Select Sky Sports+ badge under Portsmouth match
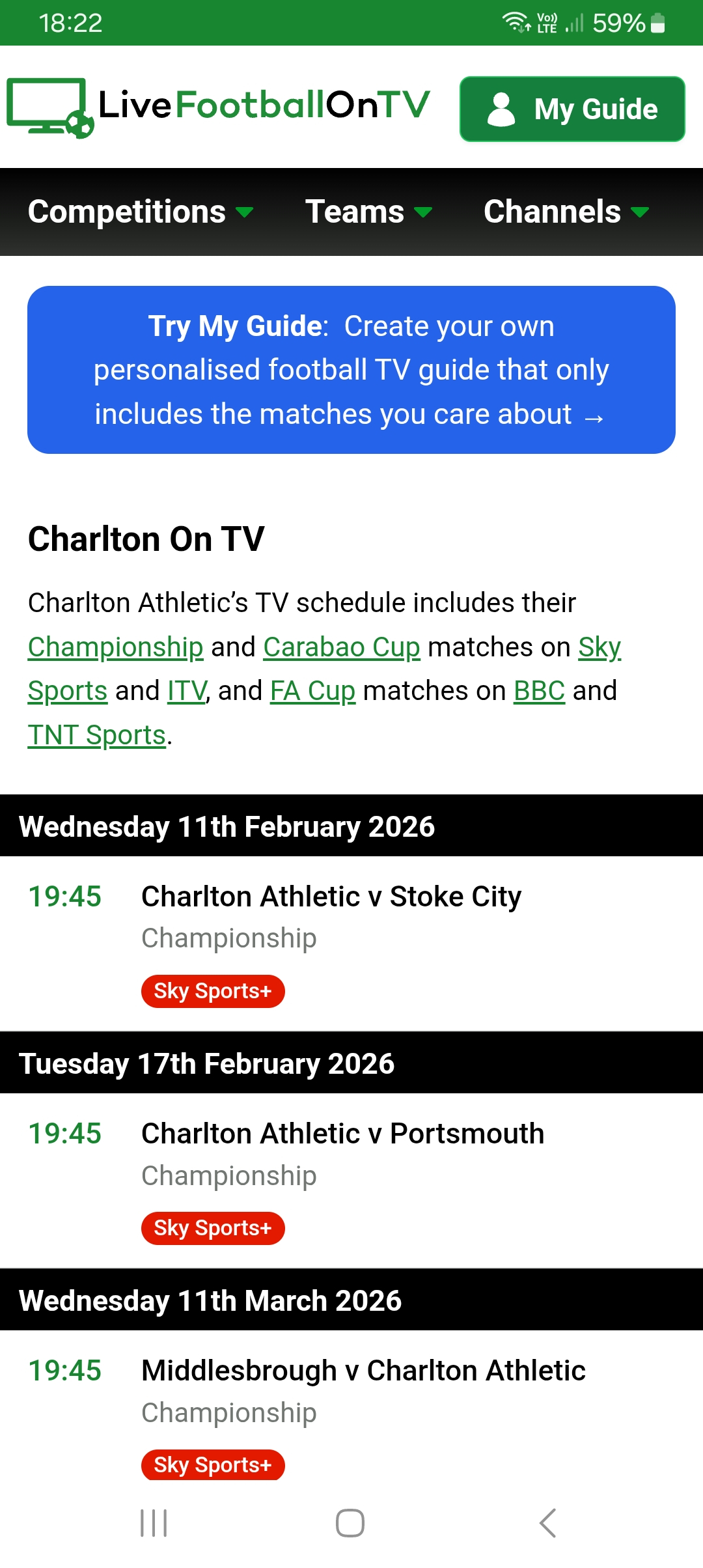The image size is (703, 1568). point(213,1228)
